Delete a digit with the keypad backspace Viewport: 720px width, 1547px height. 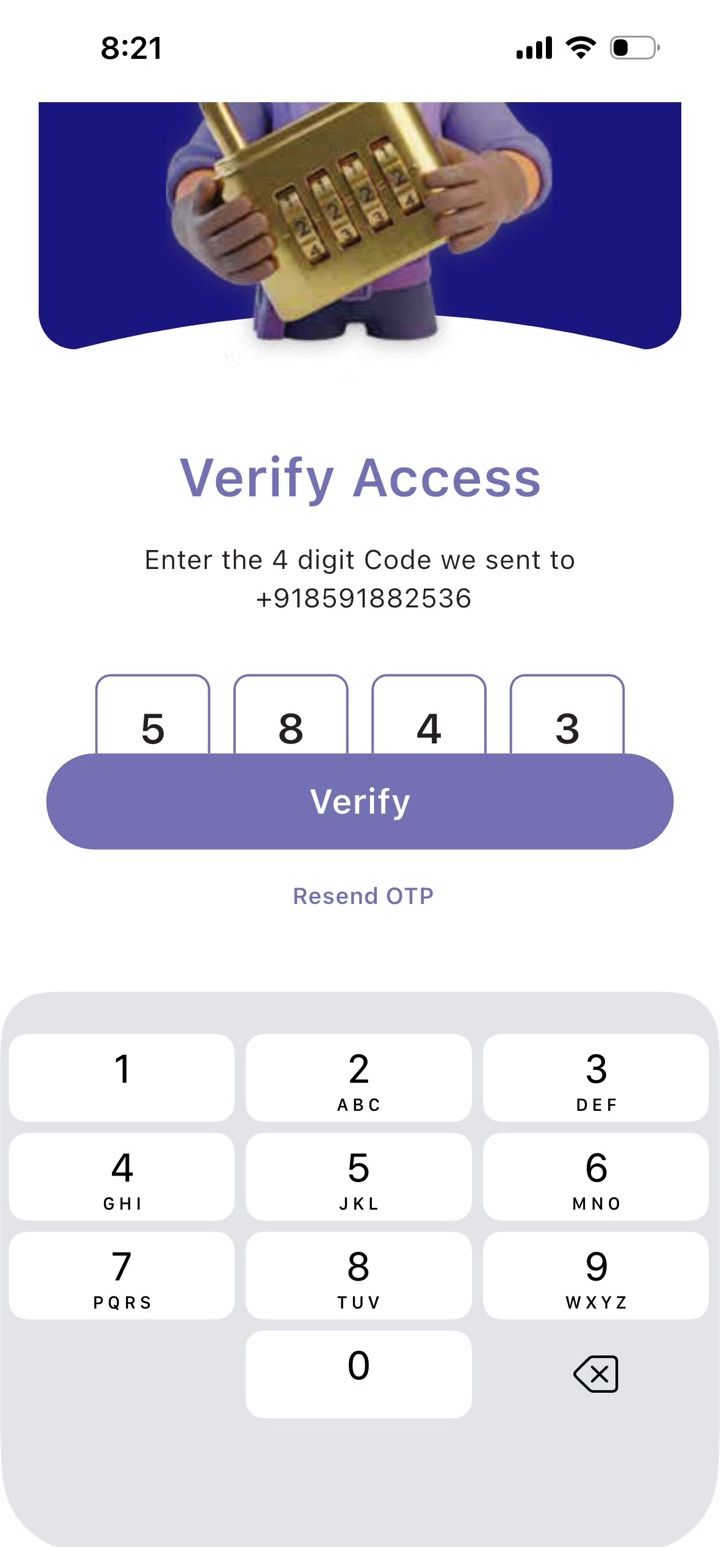click(x=596, y=1374)
